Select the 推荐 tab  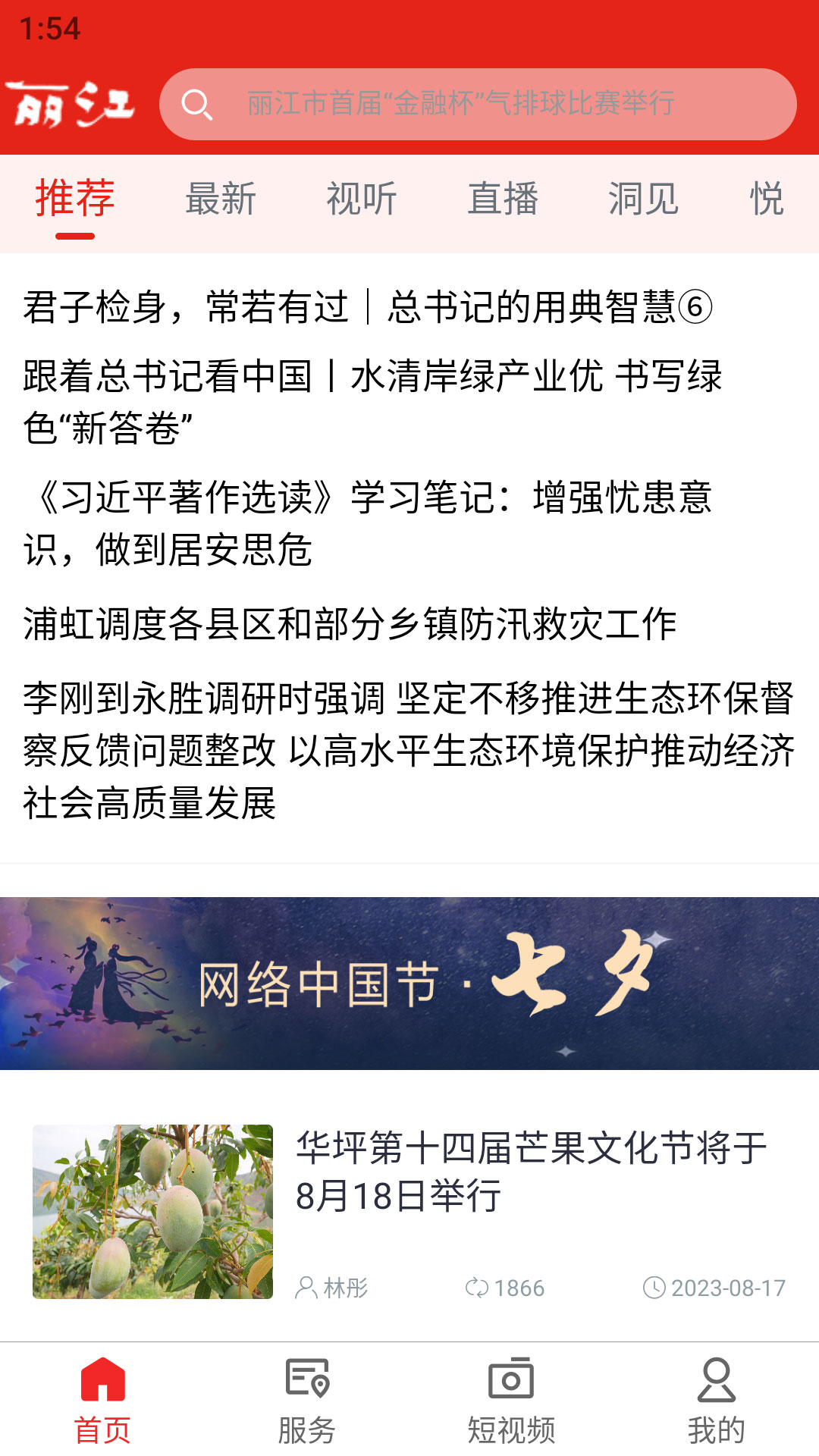tap(74, 199)
